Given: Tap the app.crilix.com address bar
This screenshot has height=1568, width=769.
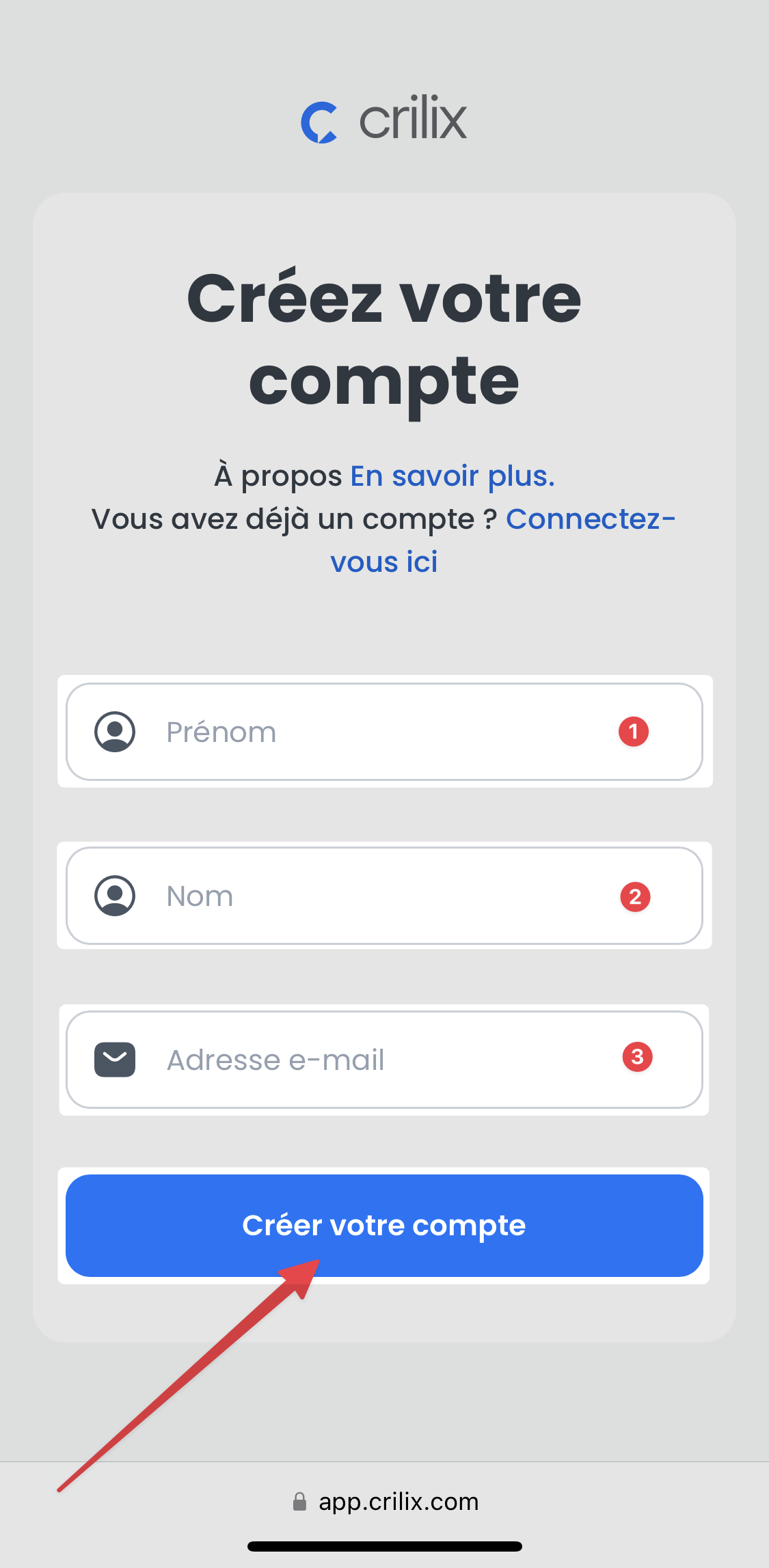Looking at the screenshot, I should pyautogui.click(x=386, y=1502).
